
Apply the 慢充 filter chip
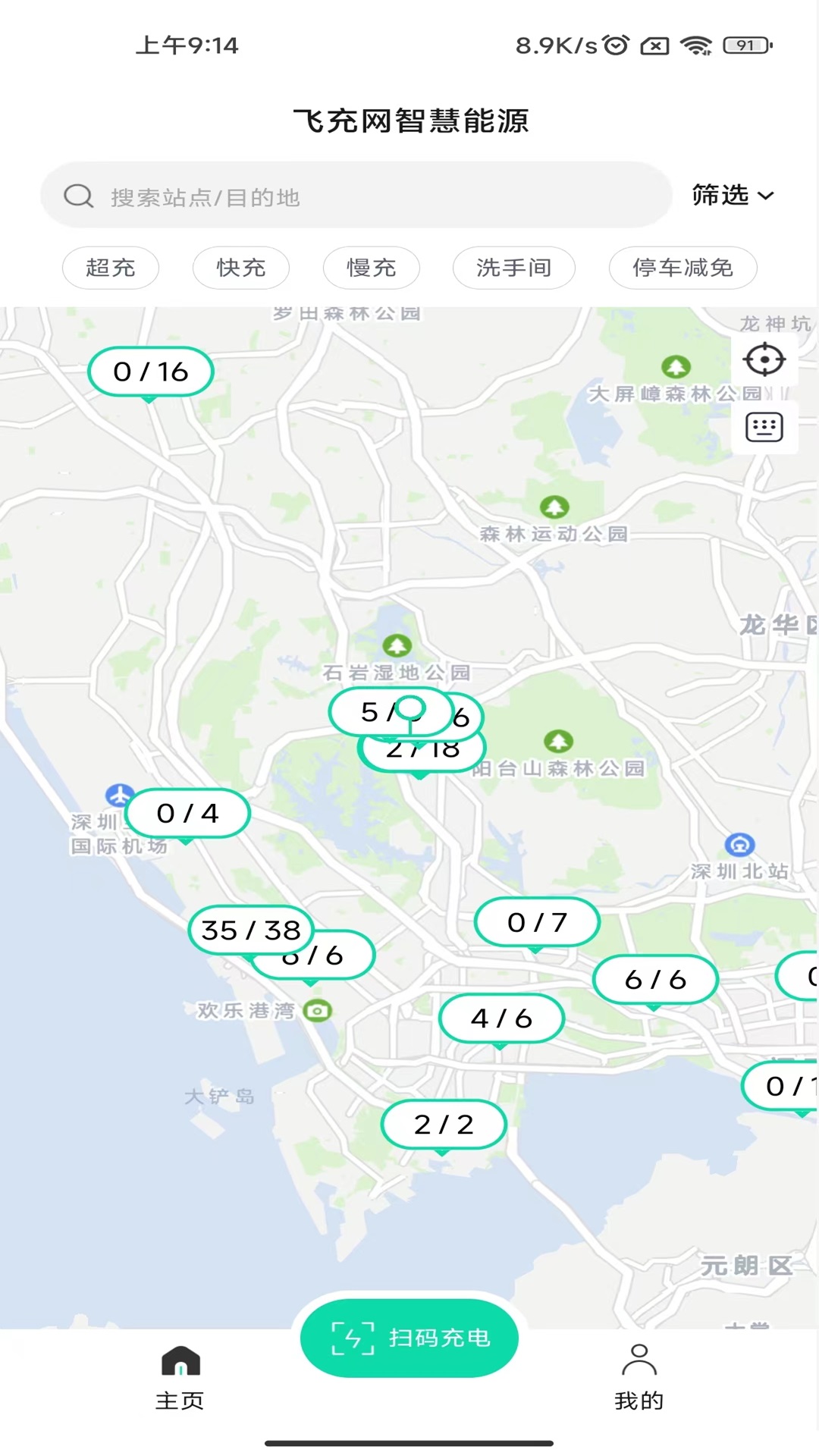[x=371, y=268]
